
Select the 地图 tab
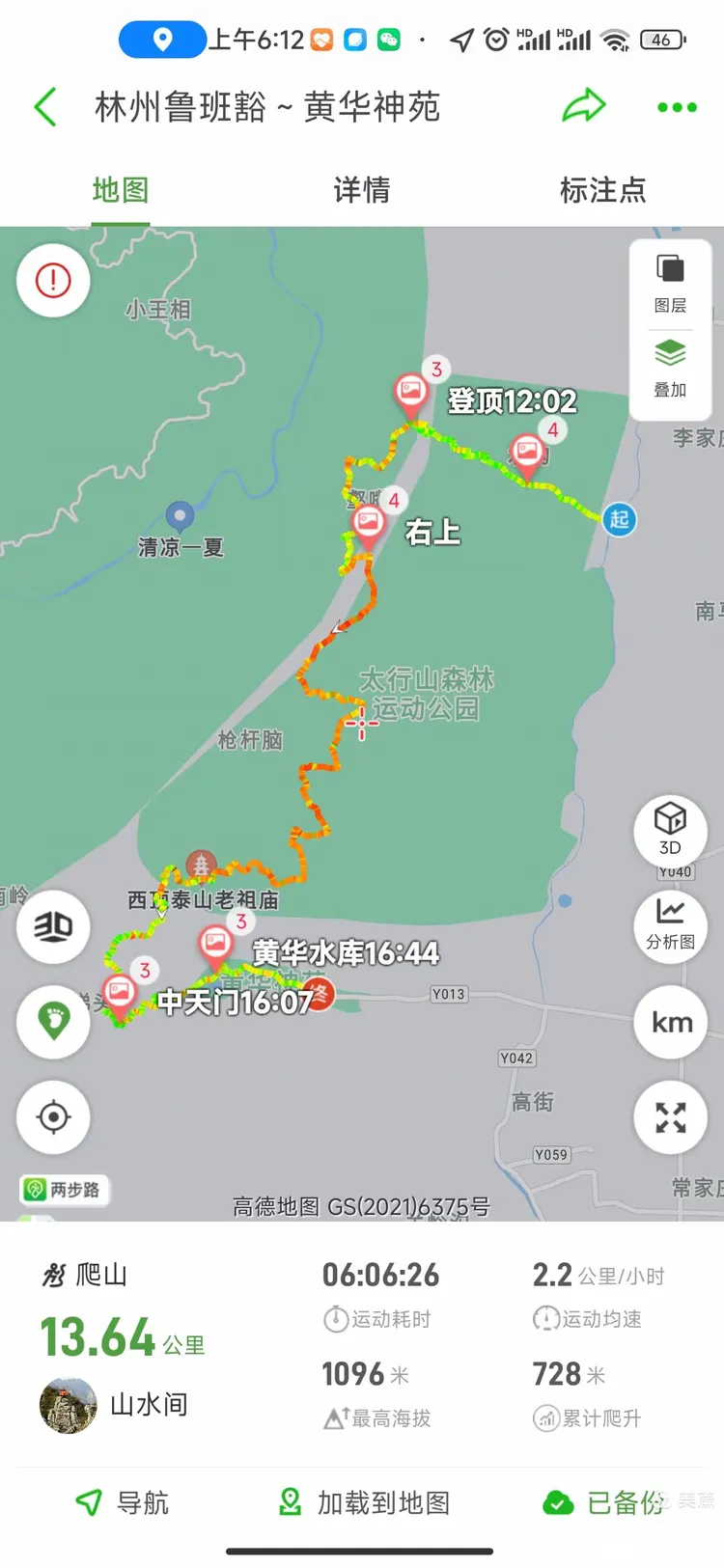pyautogui.click(x=121, y=190)
